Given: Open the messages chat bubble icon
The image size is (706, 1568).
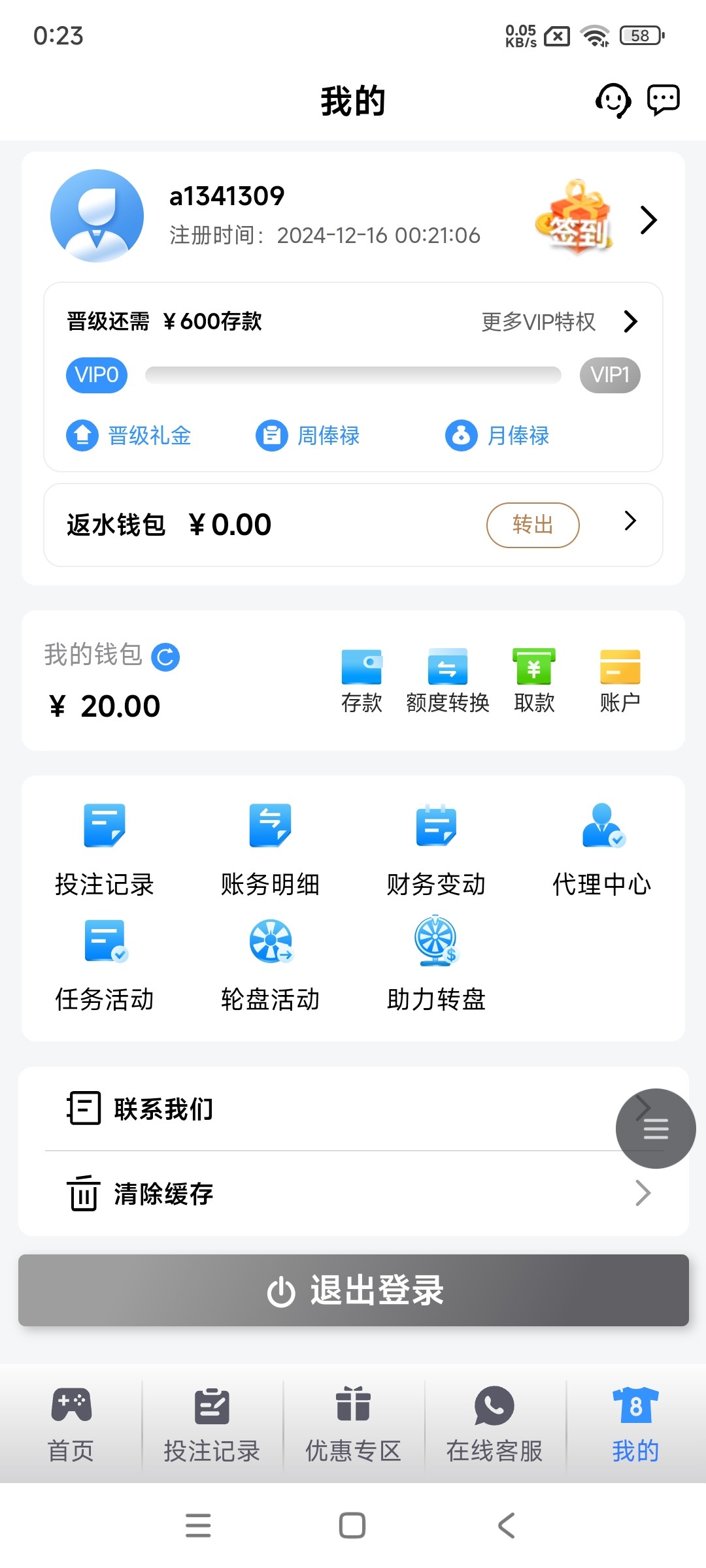Looking at the screenshot, I should (663, 100).
